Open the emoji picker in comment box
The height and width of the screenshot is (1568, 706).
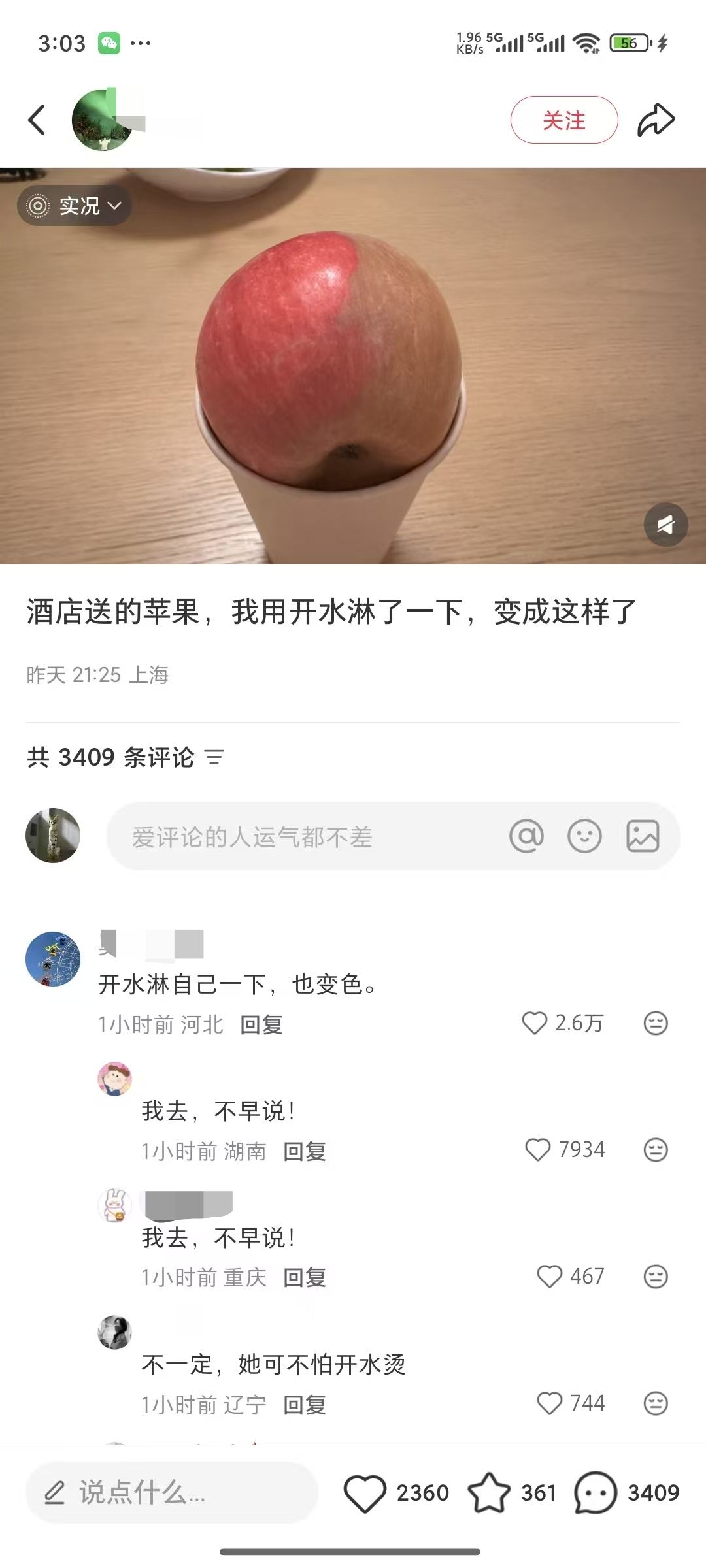coord(584,836)
